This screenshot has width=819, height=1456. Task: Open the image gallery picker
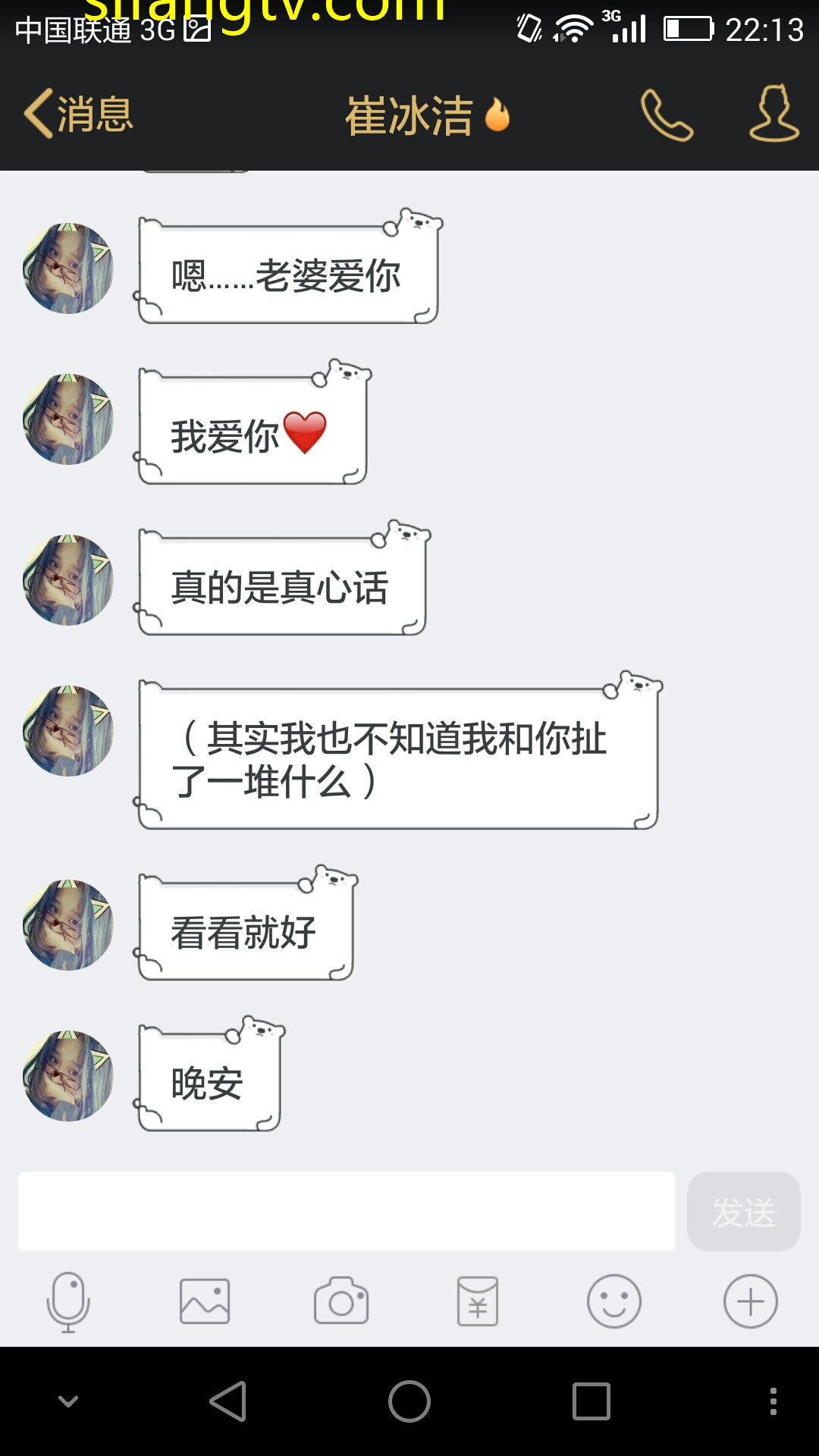click(x=205, y=1301)
